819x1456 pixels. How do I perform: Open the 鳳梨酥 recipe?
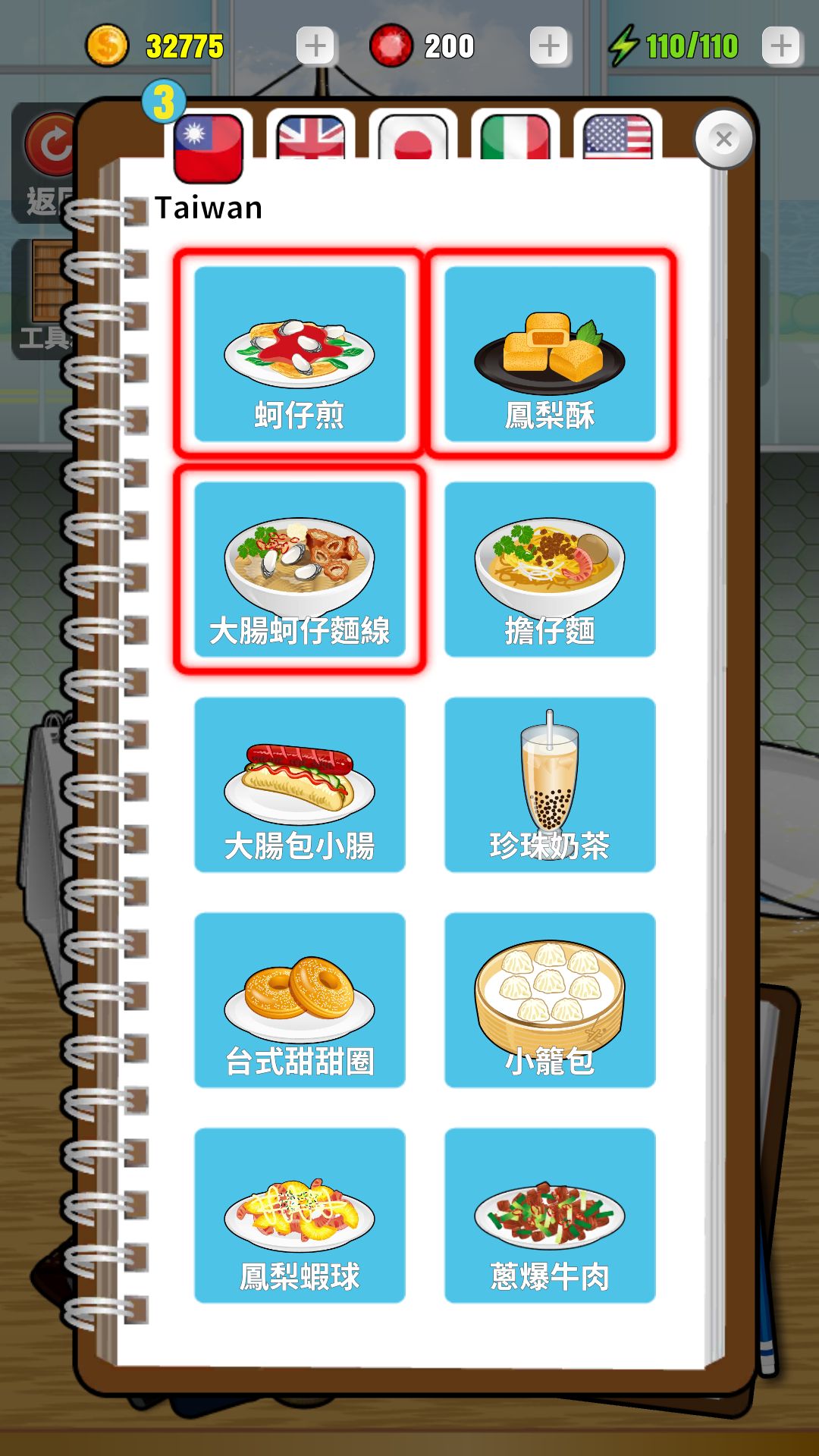(x=550, y=353)
